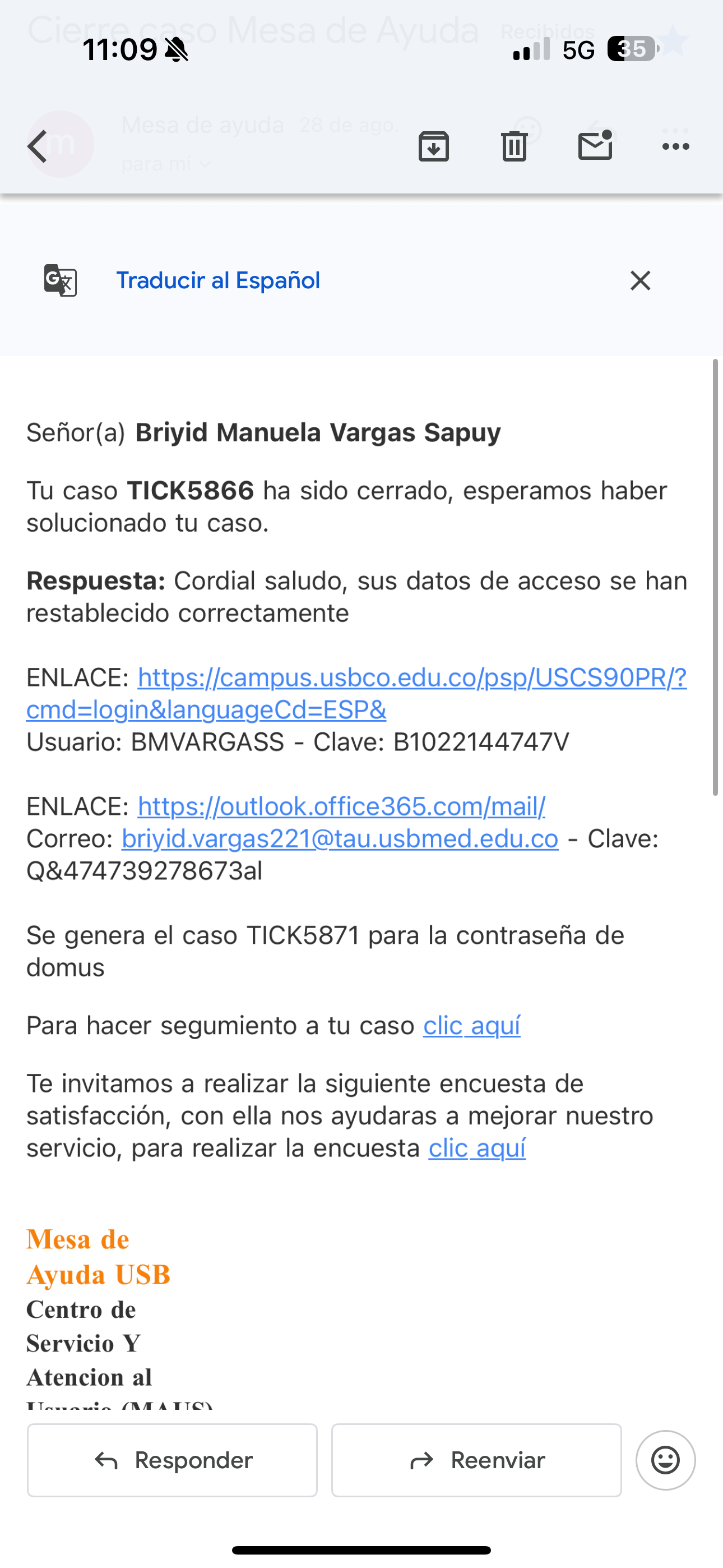
Task: Open the outlook.office365.com mail link
Action: tap(341, 806)
